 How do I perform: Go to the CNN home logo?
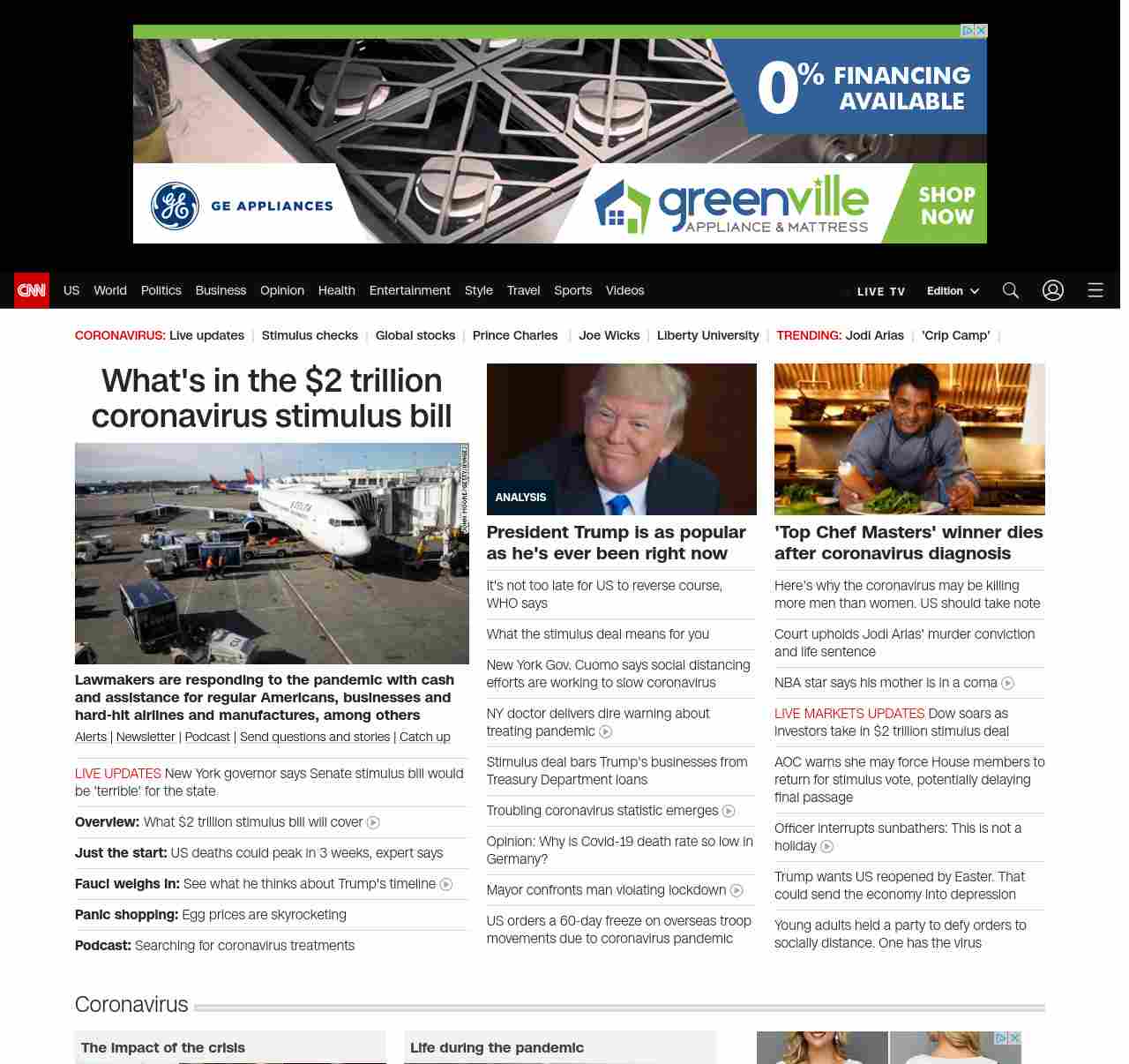pos(32,290)
